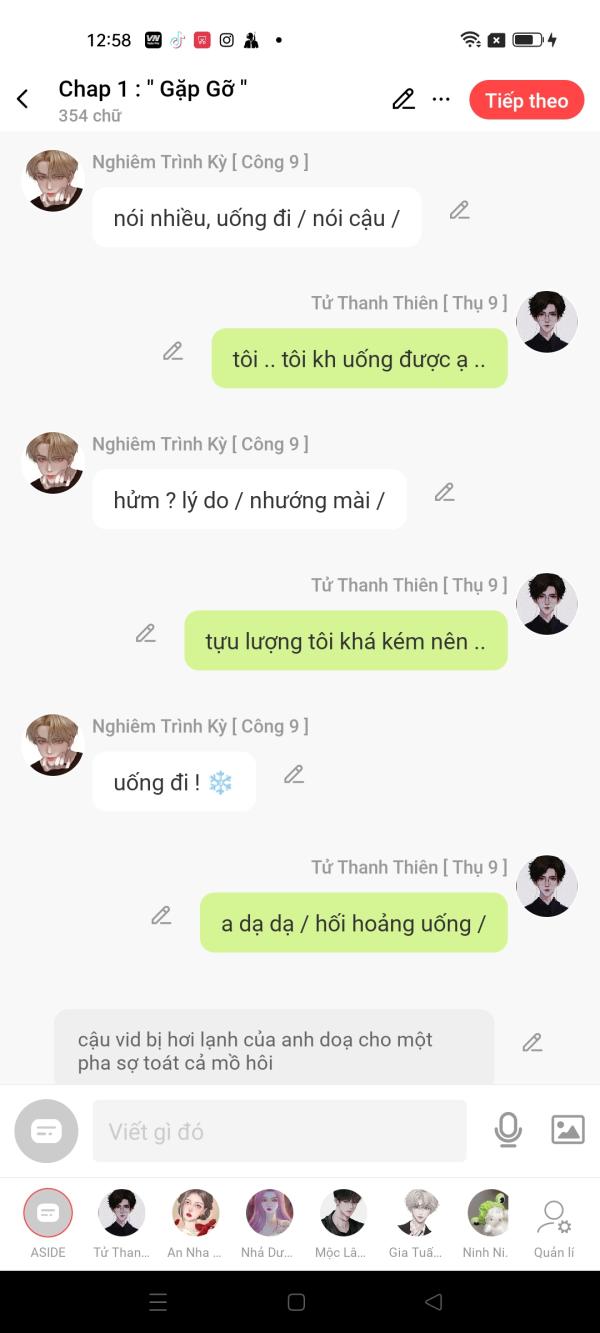Select the ASIDE narrator option
The width and height of the screenshot is (600, 1333).
click(48, 1223)
